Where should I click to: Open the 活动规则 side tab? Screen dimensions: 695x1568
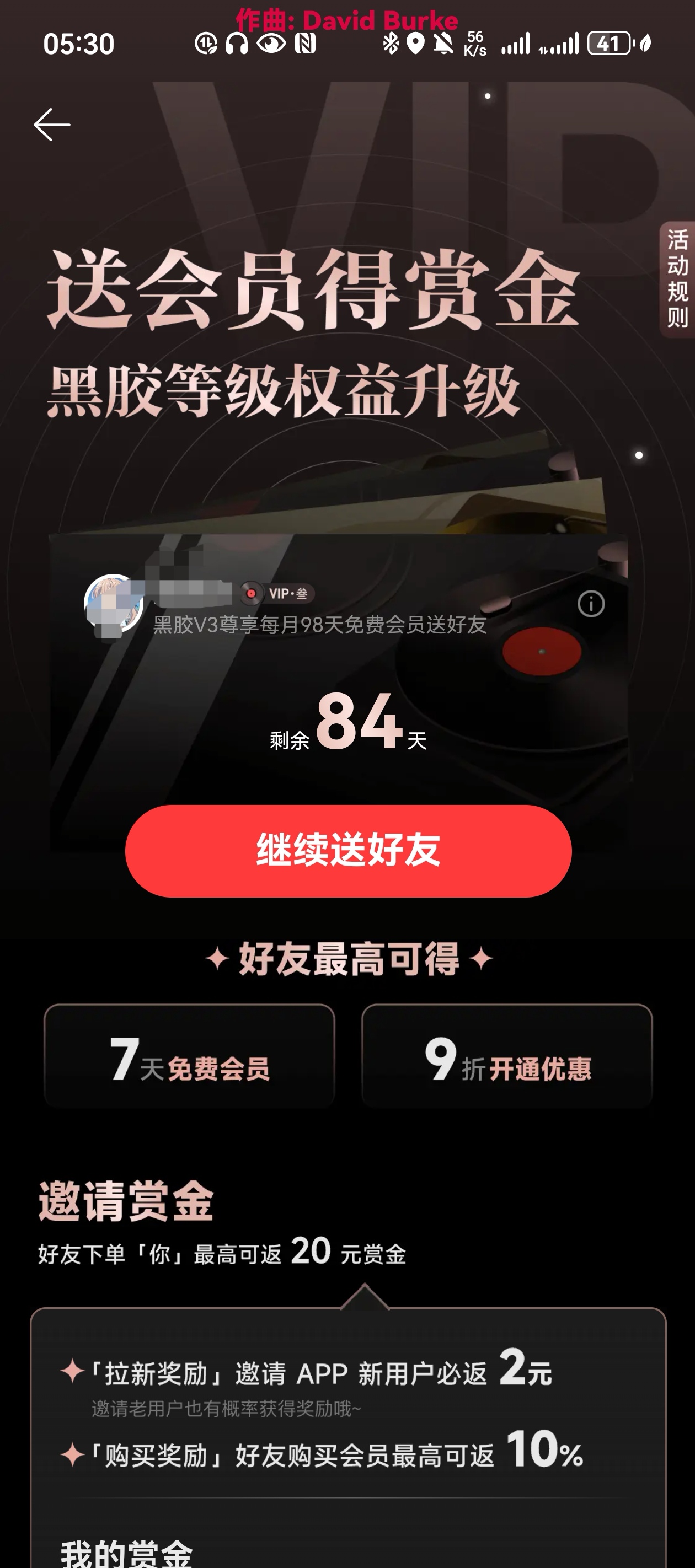point(677,279)
